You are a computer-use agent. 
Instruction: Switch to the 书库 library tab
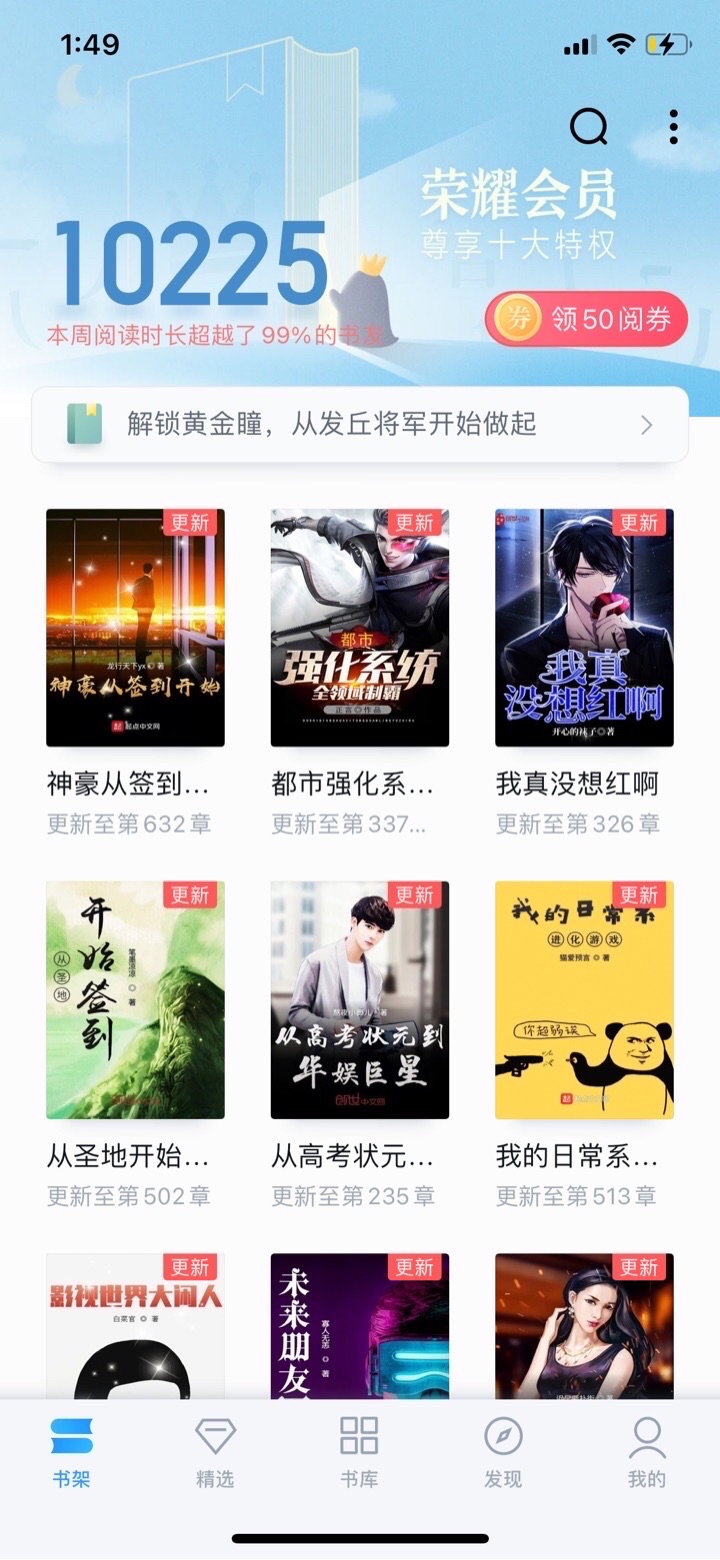coord(359,1451)
